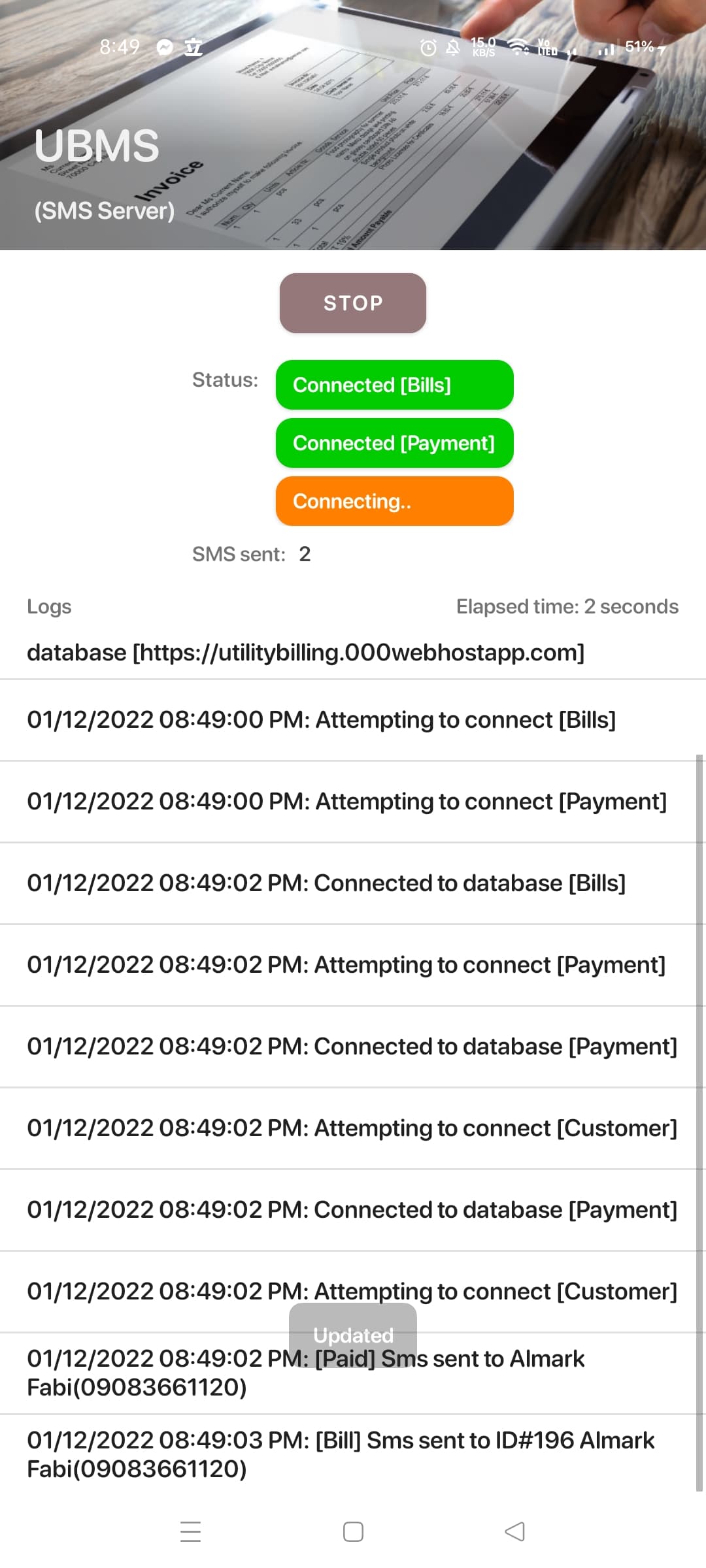The width and height of the screenshot is (706, 1568).
Task: Open the recent apps menu
Action: click(189, 1533)
